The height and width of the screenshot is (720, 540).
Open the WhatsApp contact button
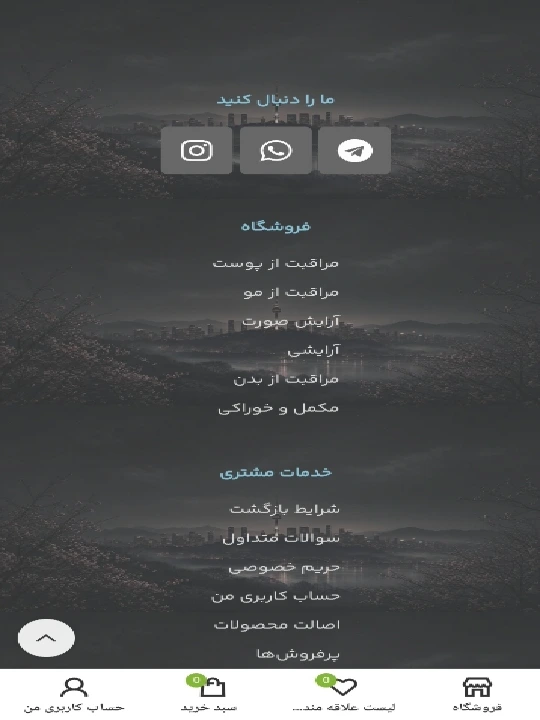tap(276, 151)
